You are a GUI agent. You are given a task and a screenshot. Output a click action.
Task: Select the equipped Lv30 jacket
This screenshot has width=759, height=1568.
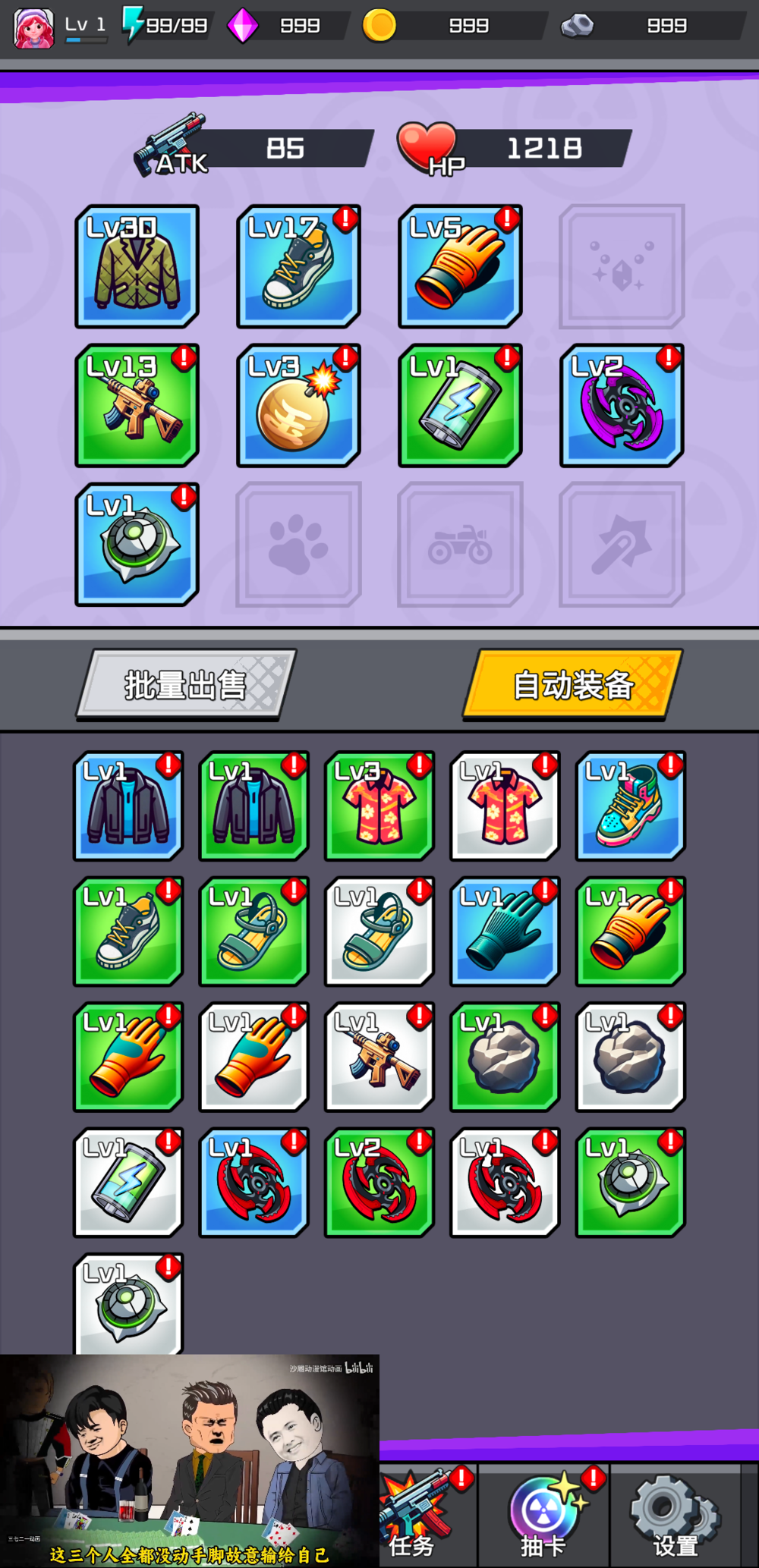pyautogui.click(x=137, y=266)
